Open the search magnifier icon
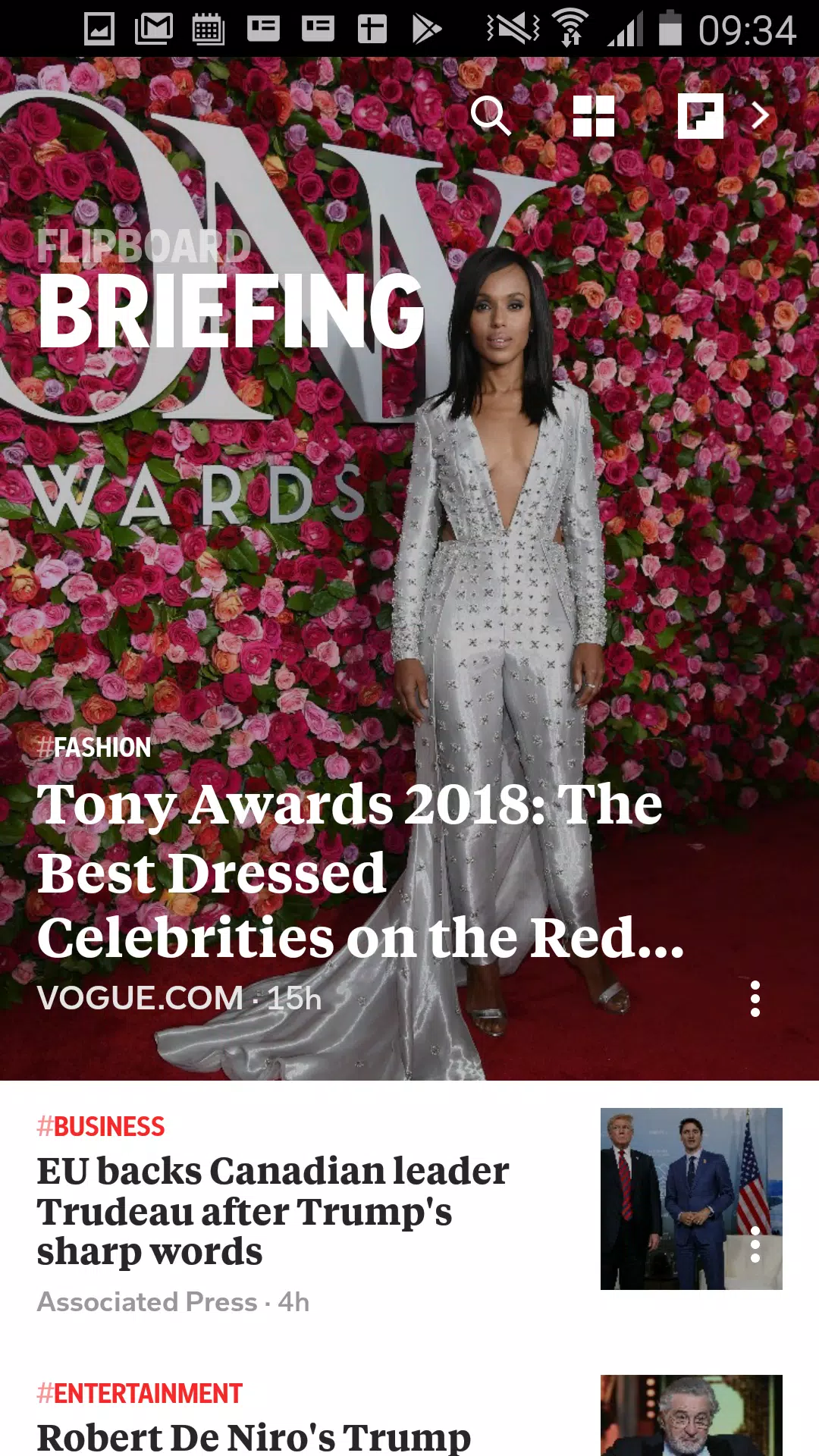The width and height of the screenshot is (819, 1456). coord(491,116)
